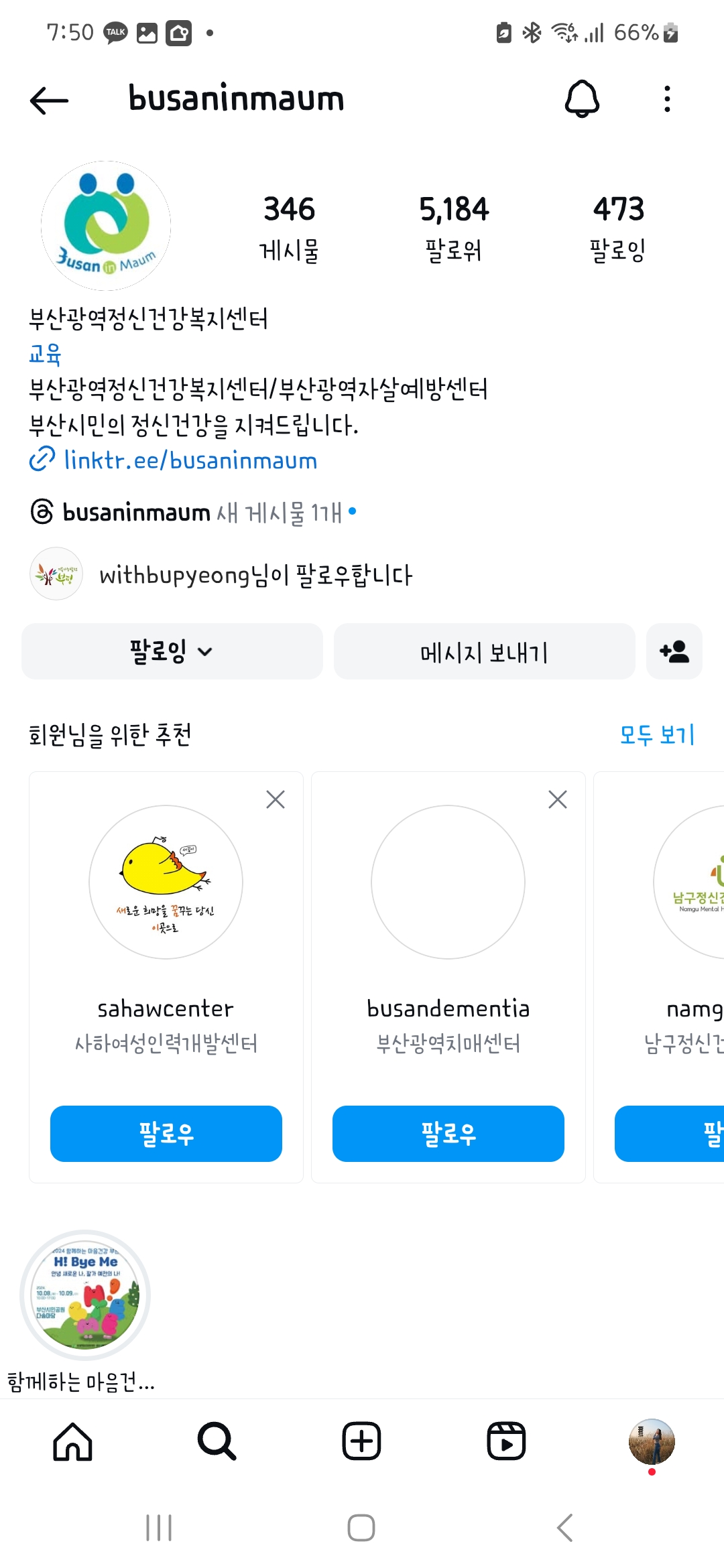The height and width of the screenshot is (1568, 724).
Task: Switch to the Search tab
Action: coord(217,1441)
